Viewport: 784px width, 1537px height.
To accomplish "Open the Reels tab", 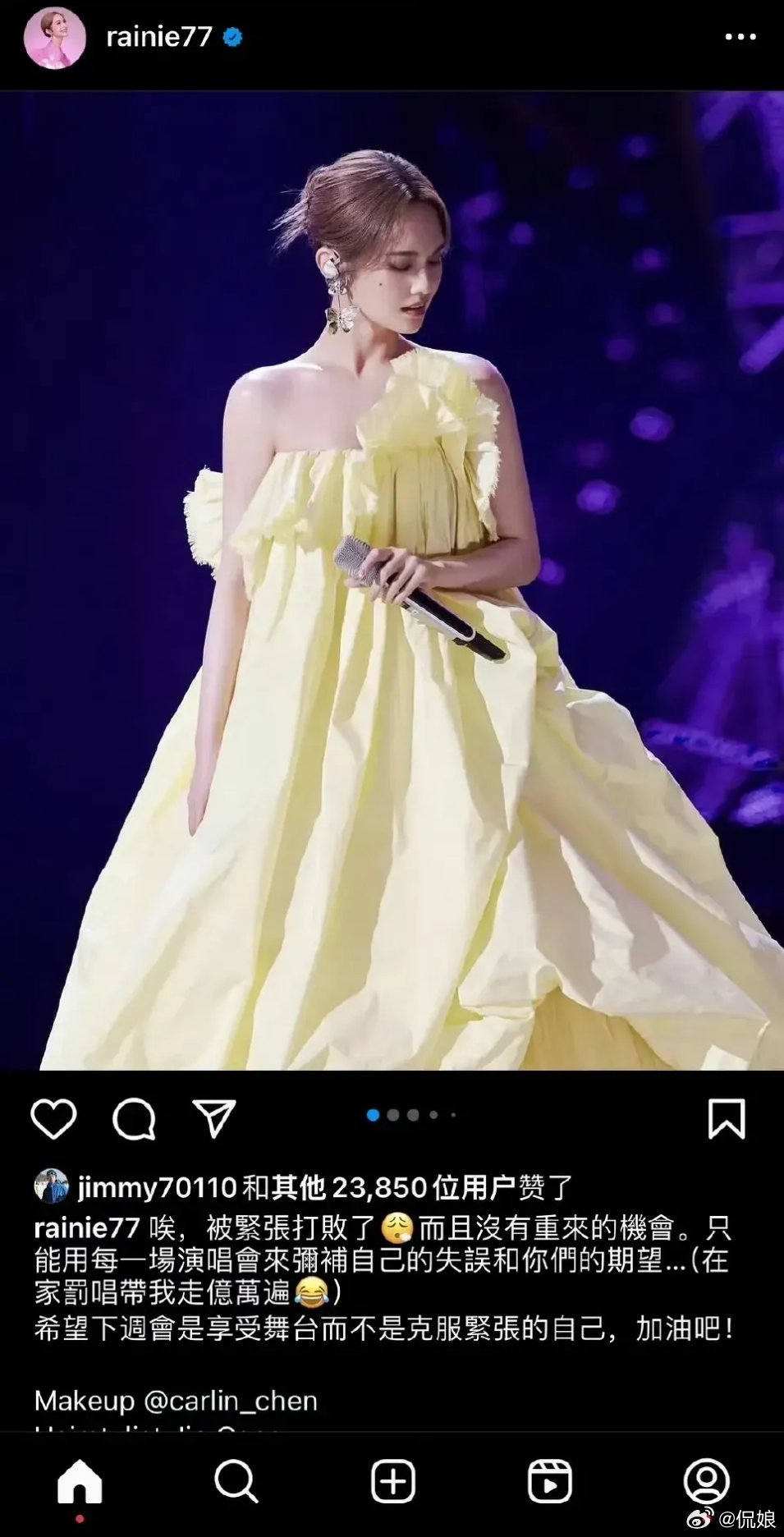I will point(549,1481).
